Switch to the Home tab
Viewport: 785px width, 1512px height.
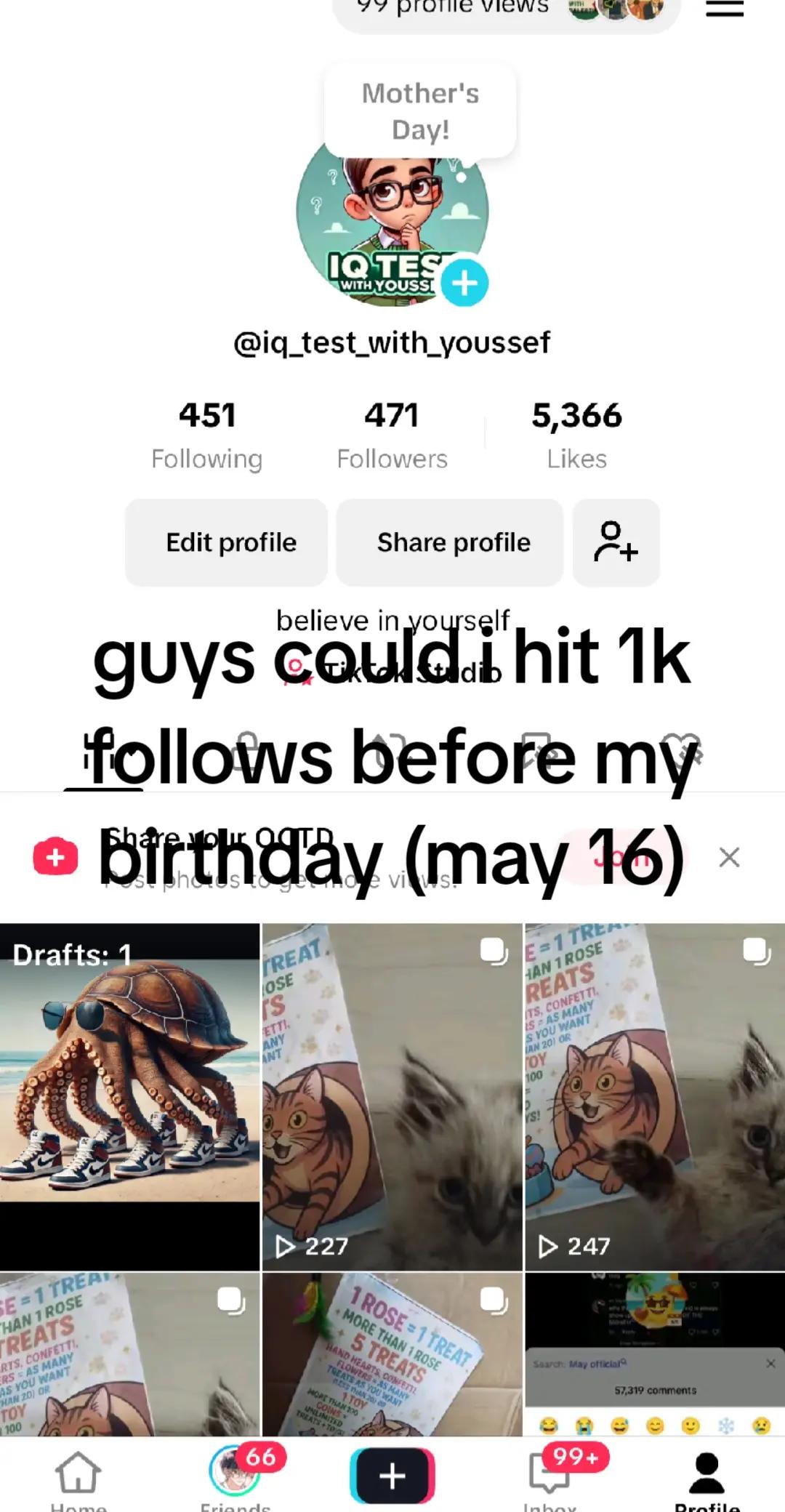(x=78, y=1476)
